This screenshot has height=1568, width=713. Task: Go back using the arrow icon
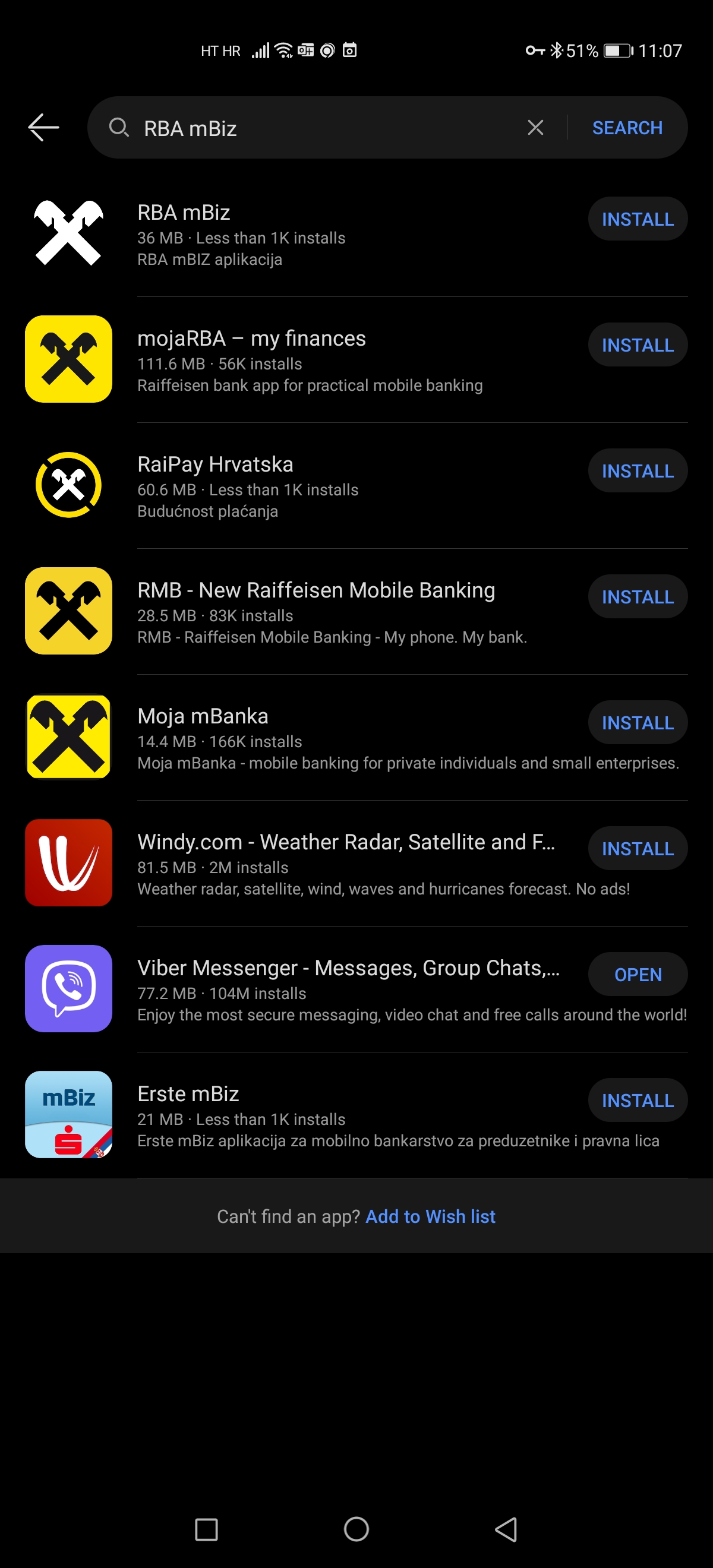43,128
